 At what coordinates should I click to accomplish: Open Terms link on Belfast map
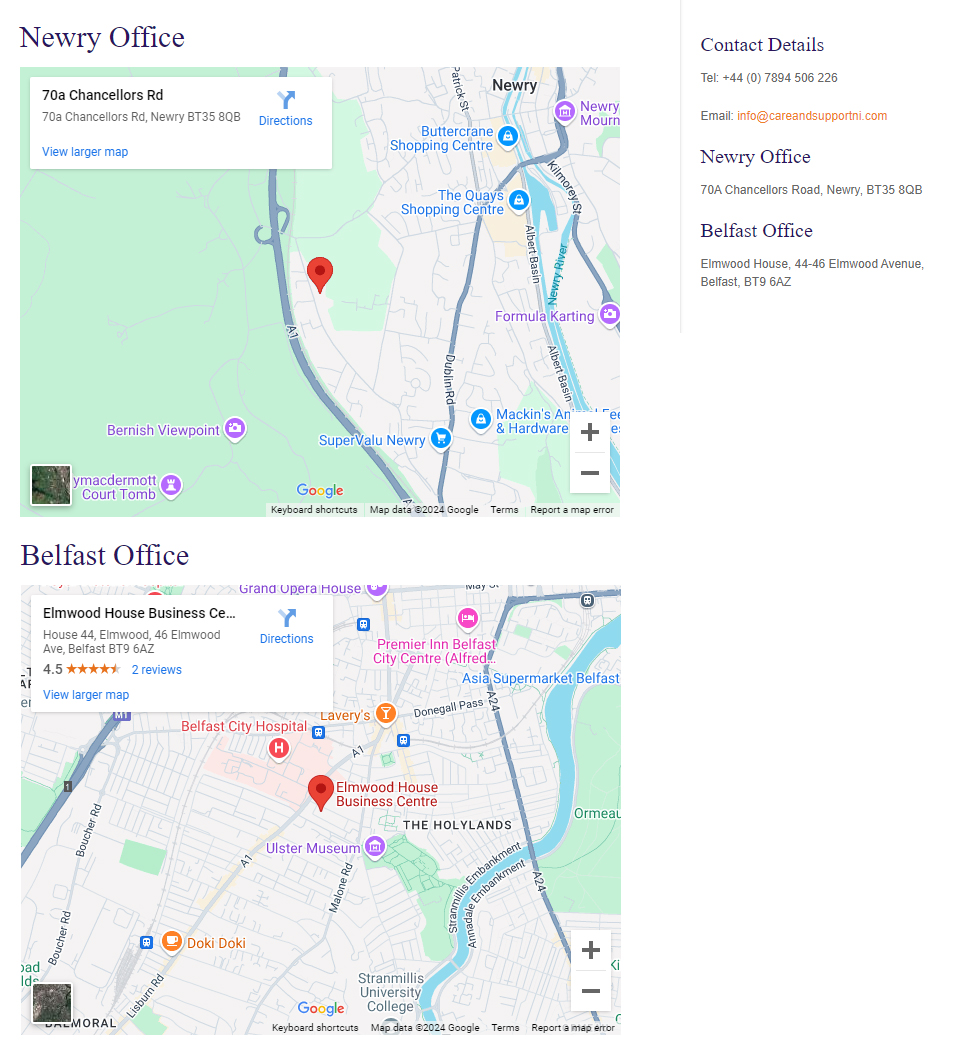pos(505,1028)
